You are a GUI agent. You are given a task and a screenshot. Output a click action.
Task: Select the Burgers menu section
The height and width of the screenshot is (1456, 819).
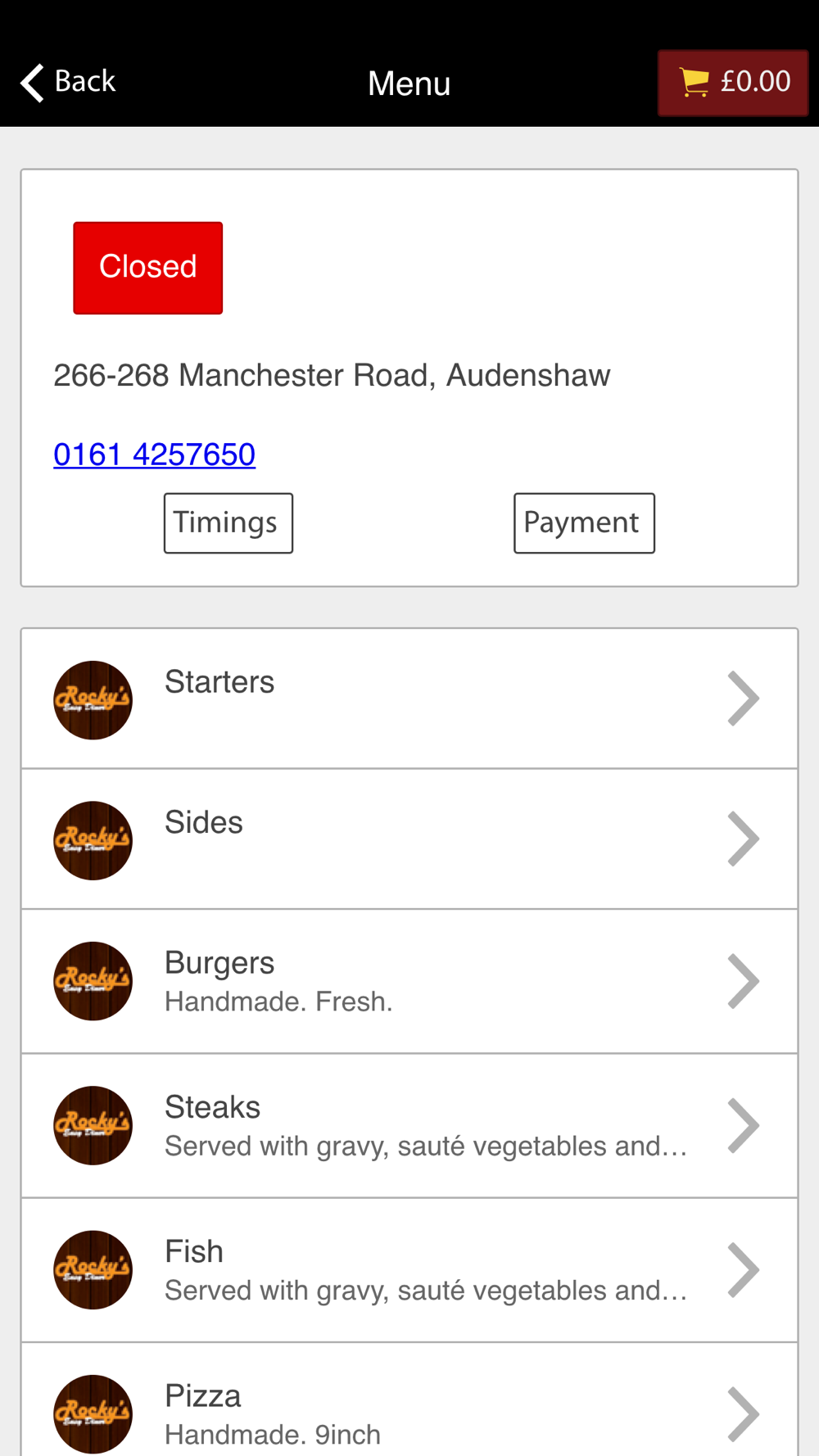point(409,981)
